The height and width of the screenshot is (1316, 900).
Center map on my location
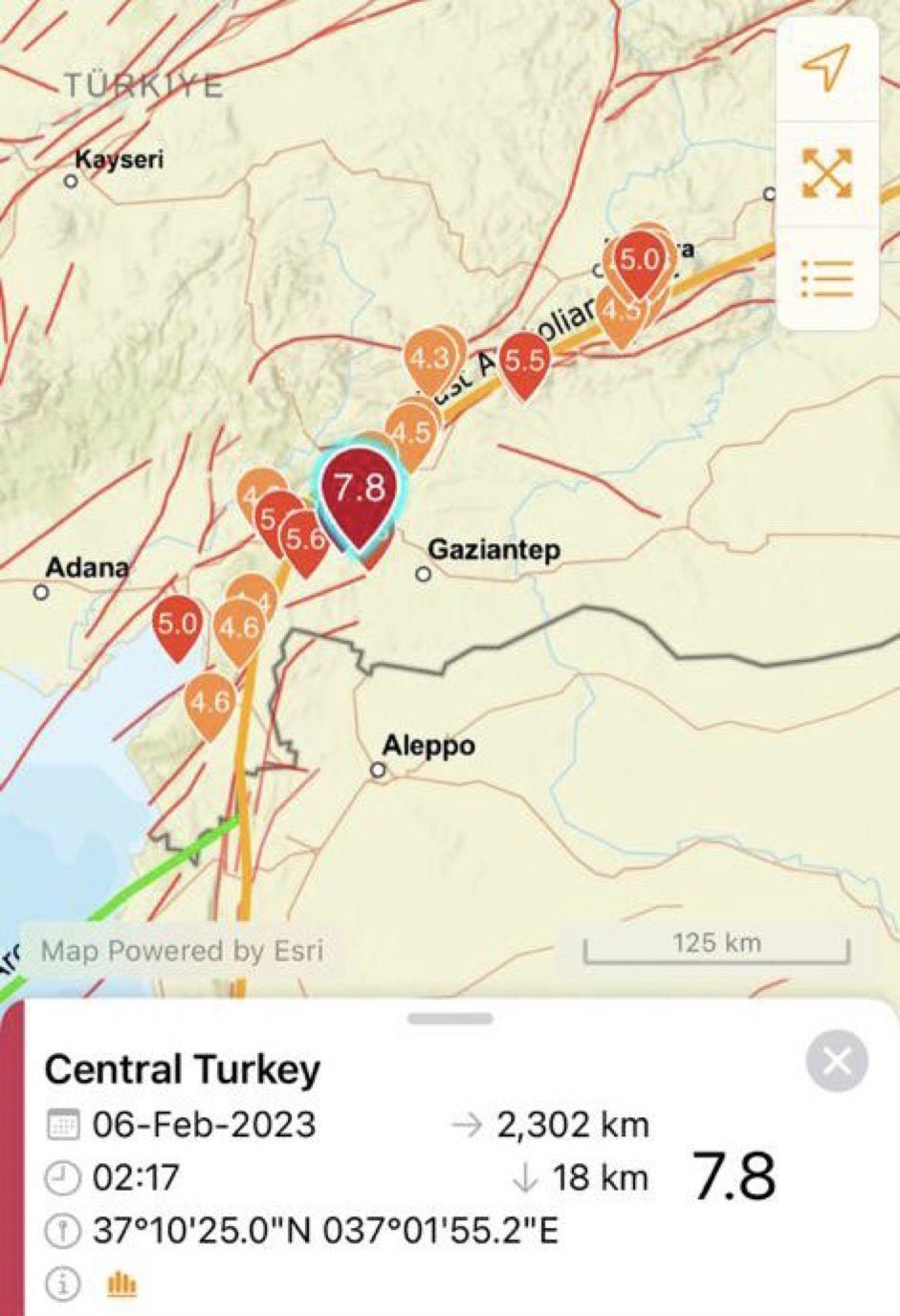coord(826,69)
